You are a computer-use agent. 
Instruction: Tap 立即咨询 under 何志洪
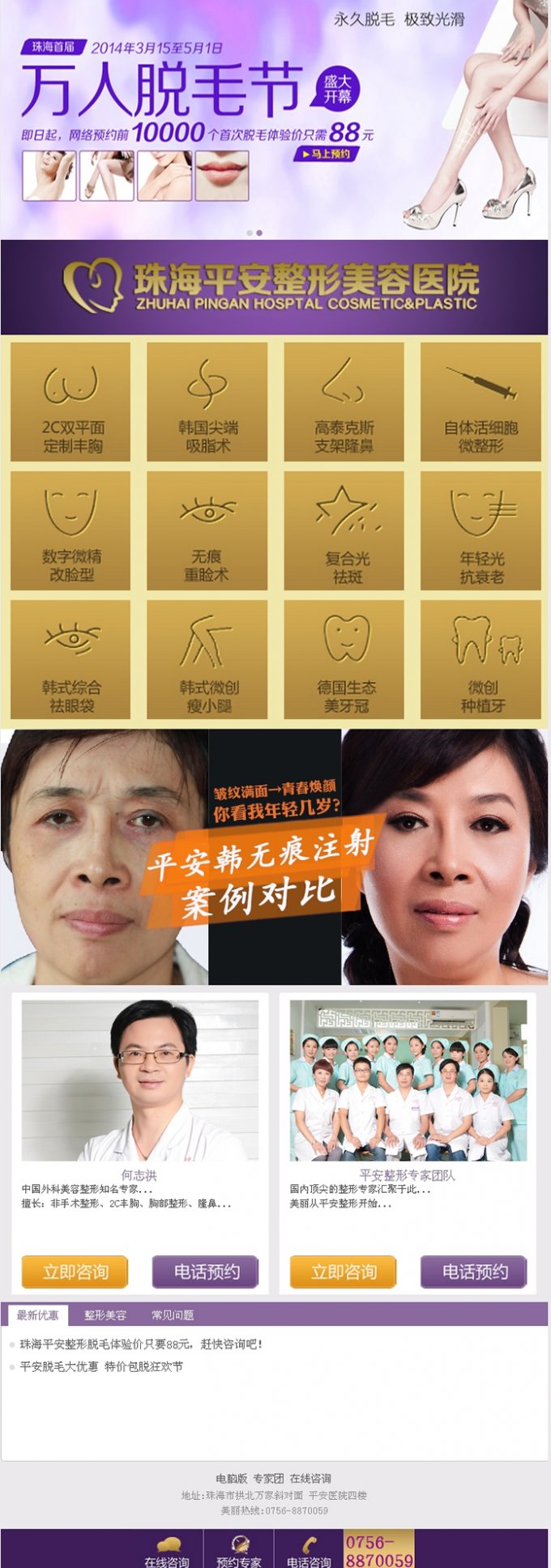[75, 1272]
